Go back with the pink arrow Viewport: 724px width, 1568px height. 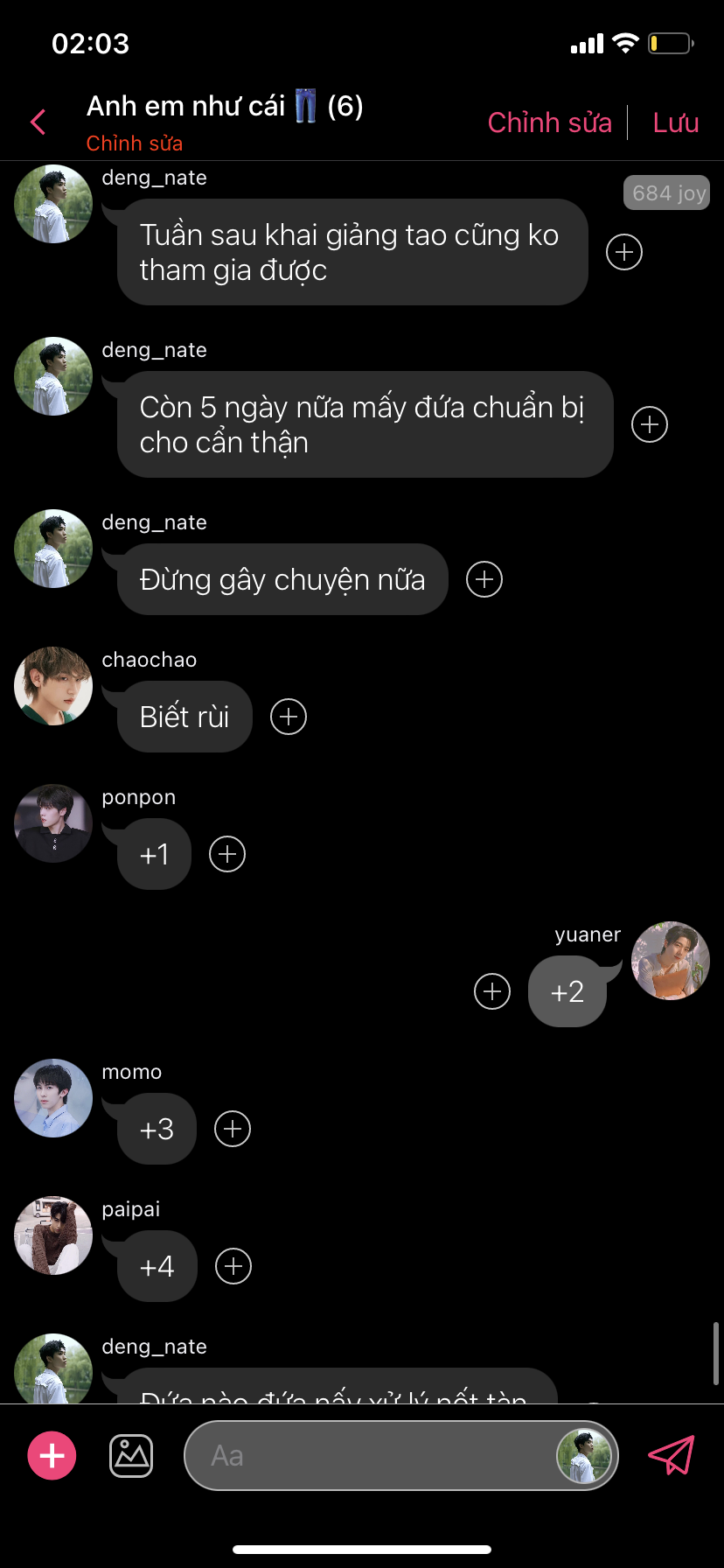click(38, 122)
